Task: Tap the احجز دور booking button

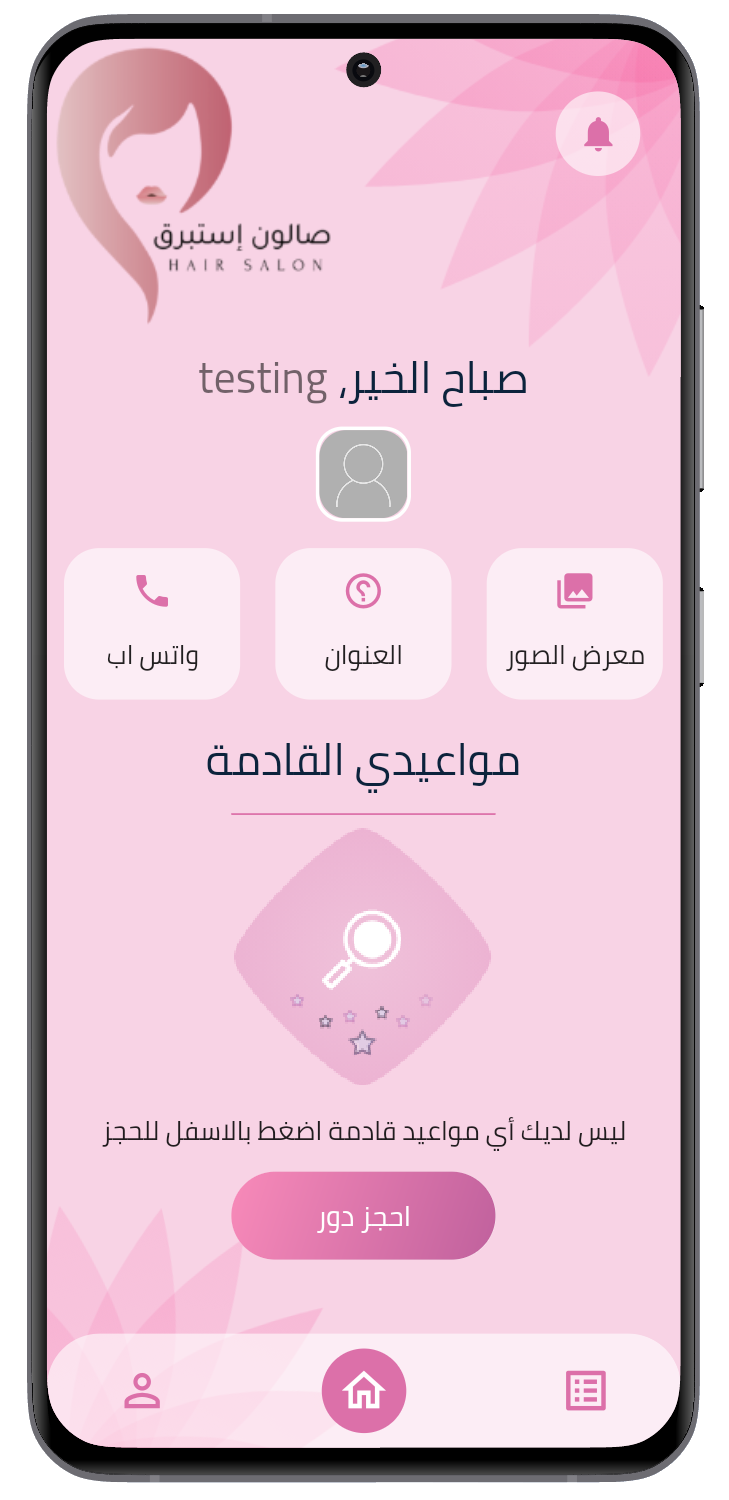Action: 363,1215
